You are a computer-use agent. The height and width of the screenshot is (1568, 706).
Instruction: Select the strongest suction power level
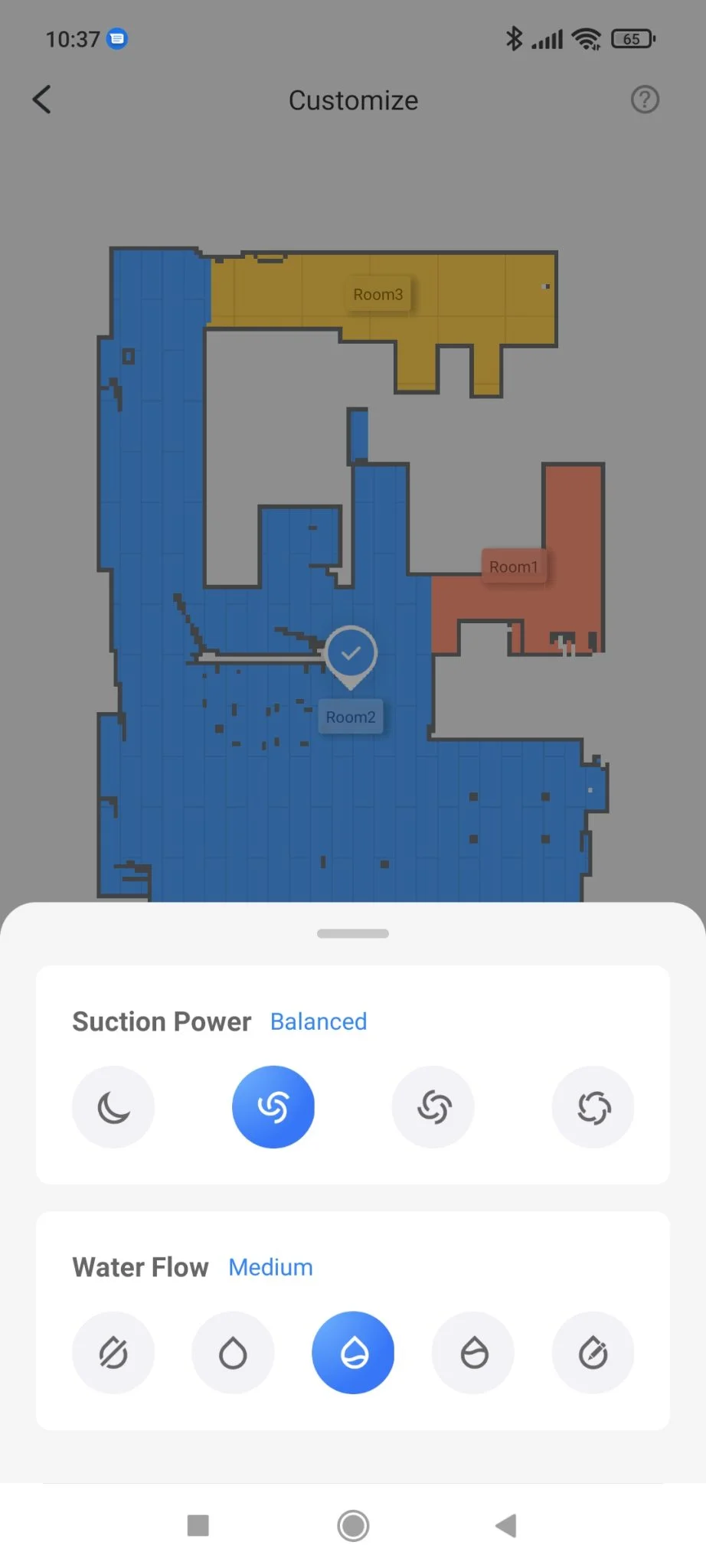[593, 1107]
